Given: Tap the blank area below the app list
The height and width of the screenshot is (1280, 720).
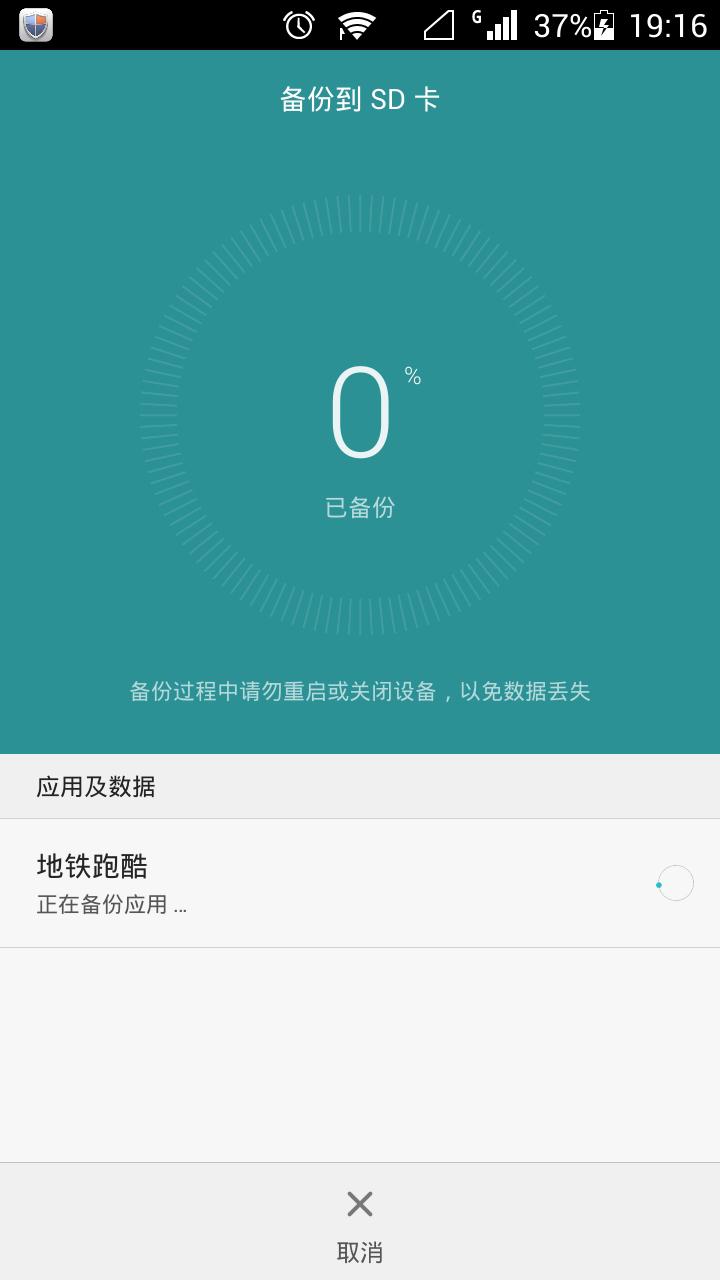Looking at the screenshot, I should click(x=360, y=1050).
